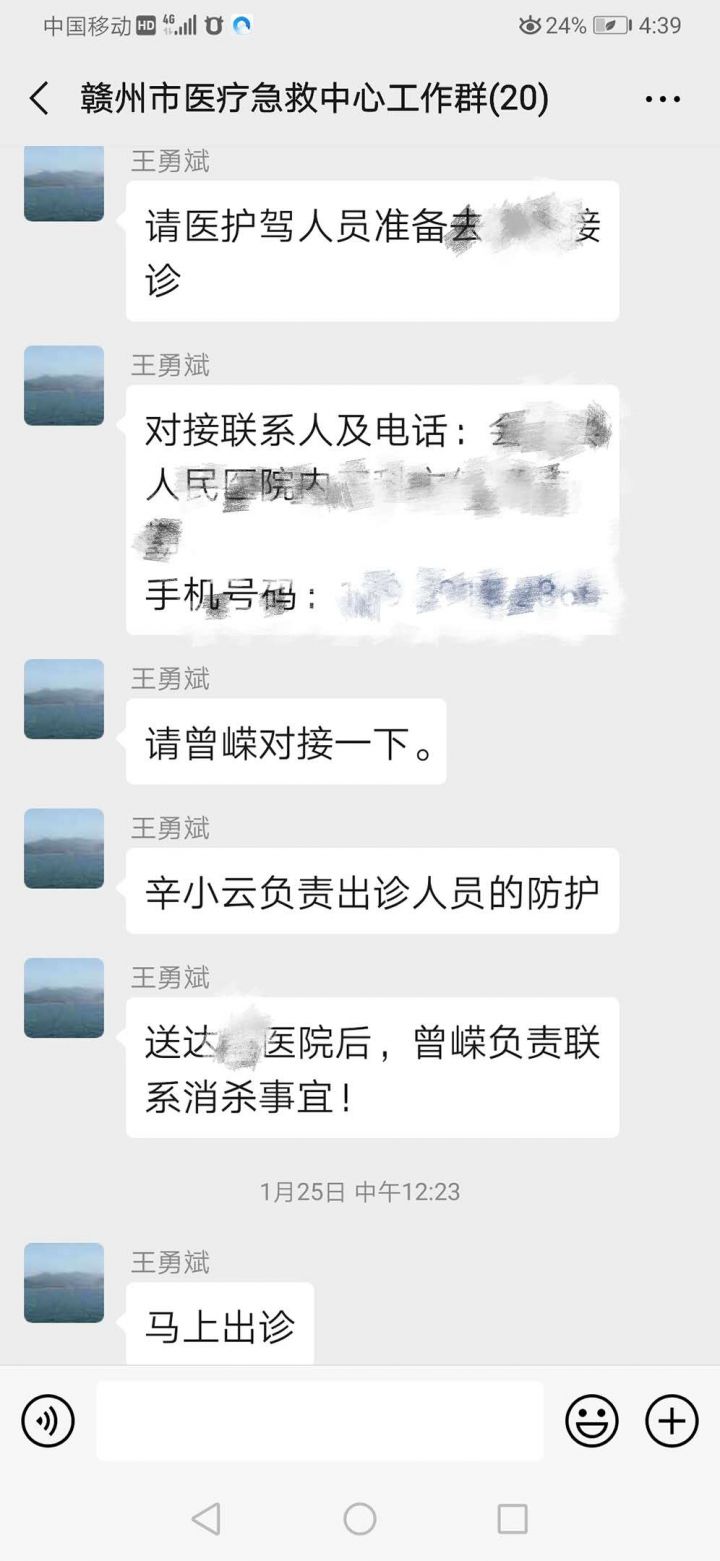The image size is (720, 1561).
Task: Open the system recent apps view
Action: pos(512,1519)
